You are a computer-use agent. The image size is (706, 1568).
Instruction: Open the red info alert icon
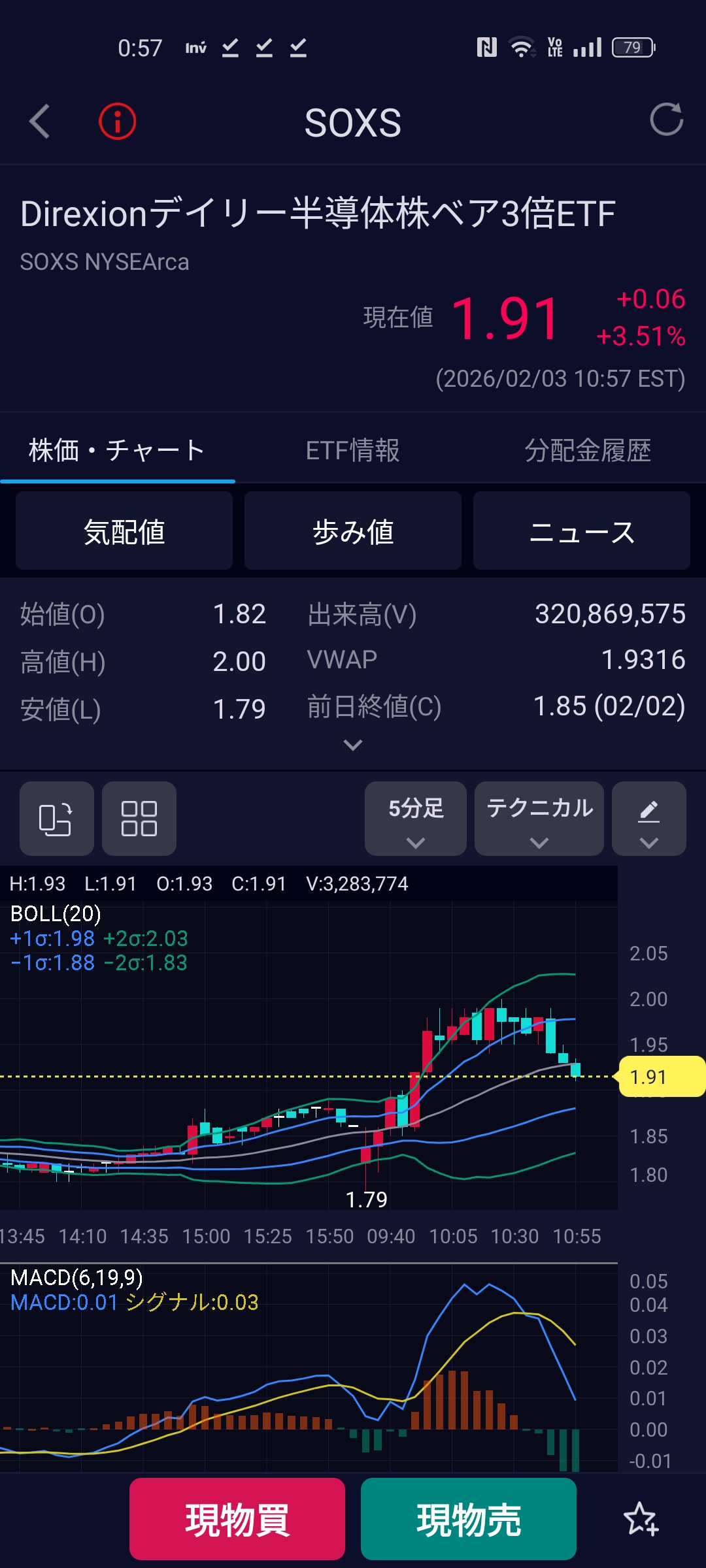(118, 122)
